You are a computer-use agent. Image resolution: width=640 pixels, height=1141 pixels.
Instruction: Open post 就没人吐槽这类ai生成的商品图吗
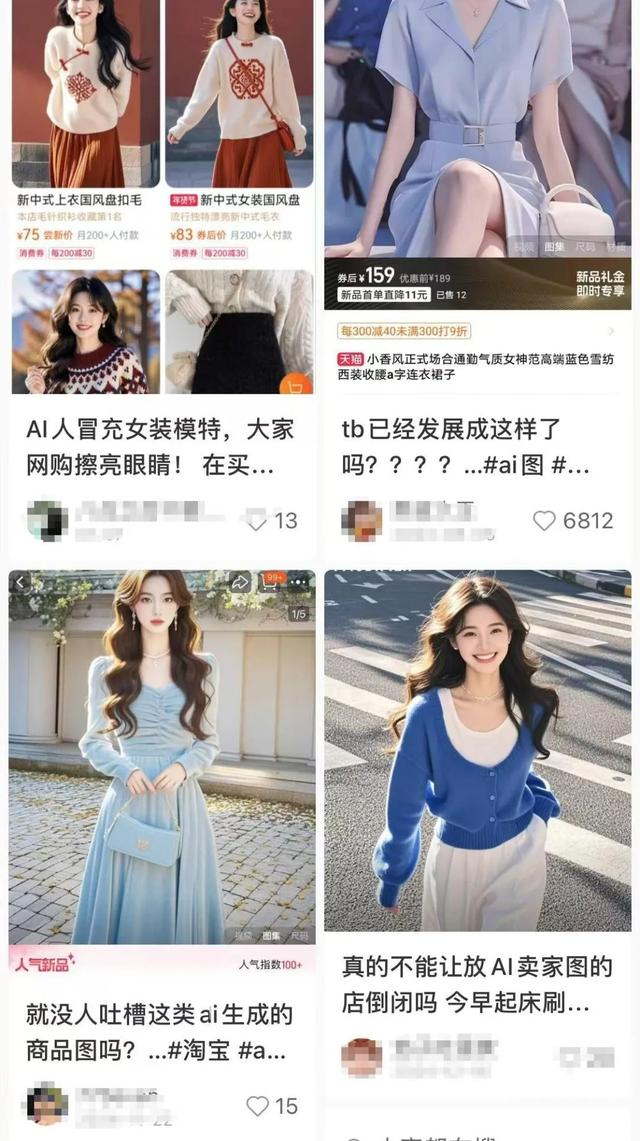click(160, 1032)
